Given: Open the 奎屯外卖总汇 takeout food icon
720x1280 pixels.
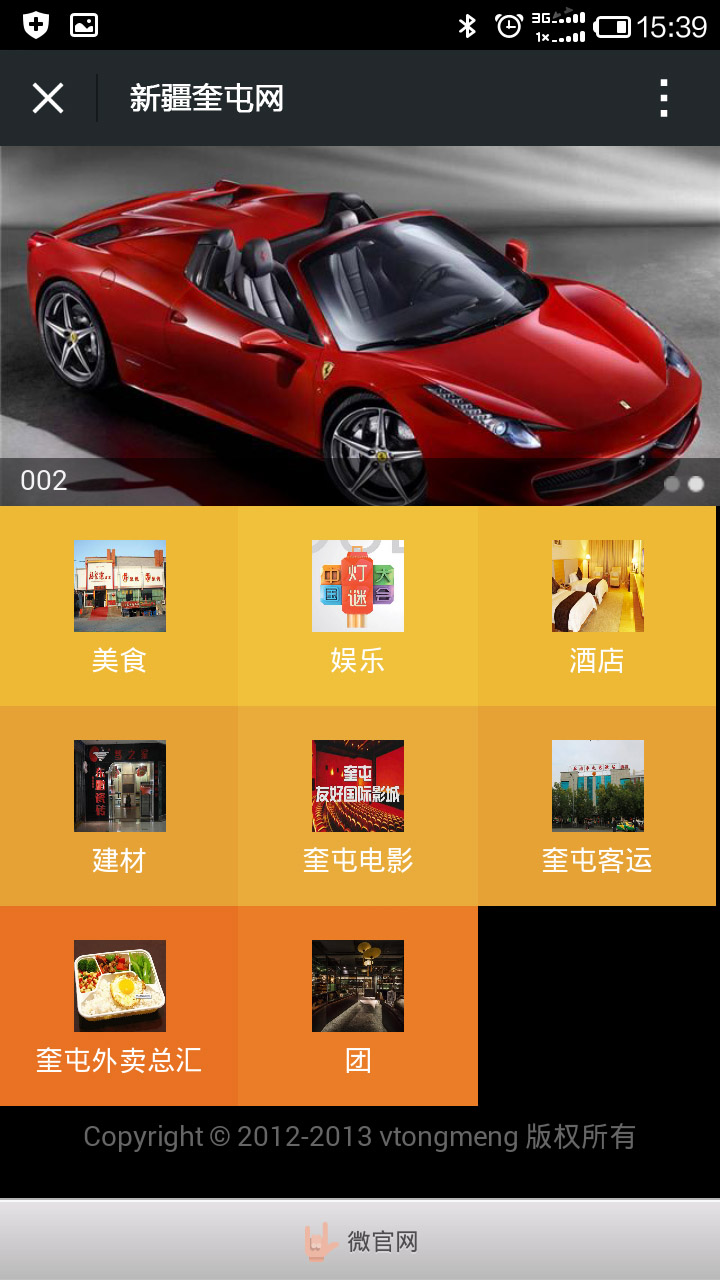Looking at the screenshot, I should (119, 986).
